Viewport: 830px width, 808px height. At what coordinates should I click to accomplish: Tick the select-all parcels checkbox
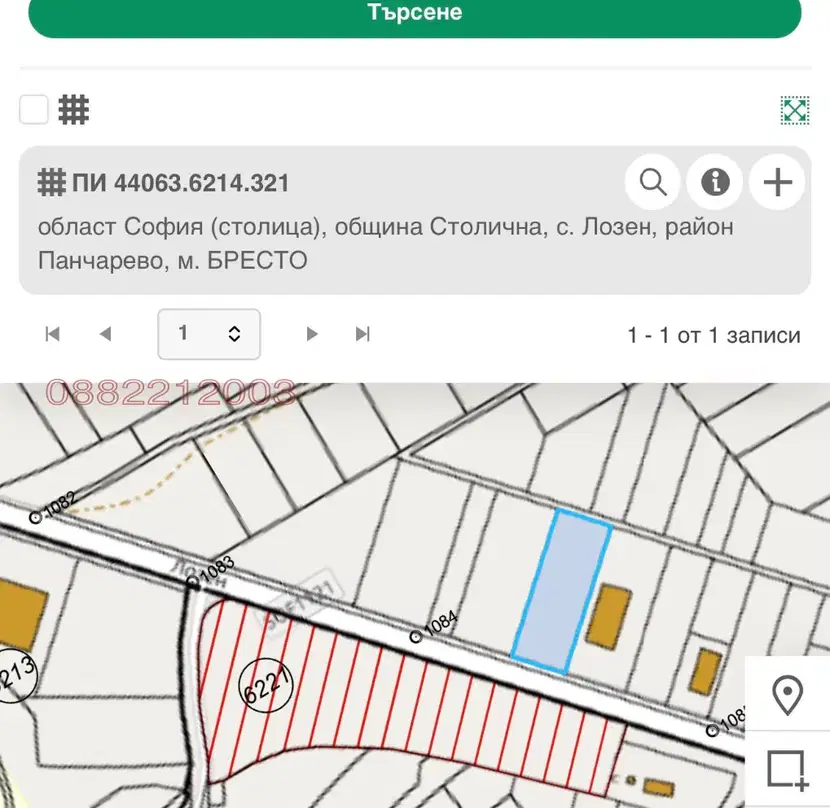pos(34,110)
